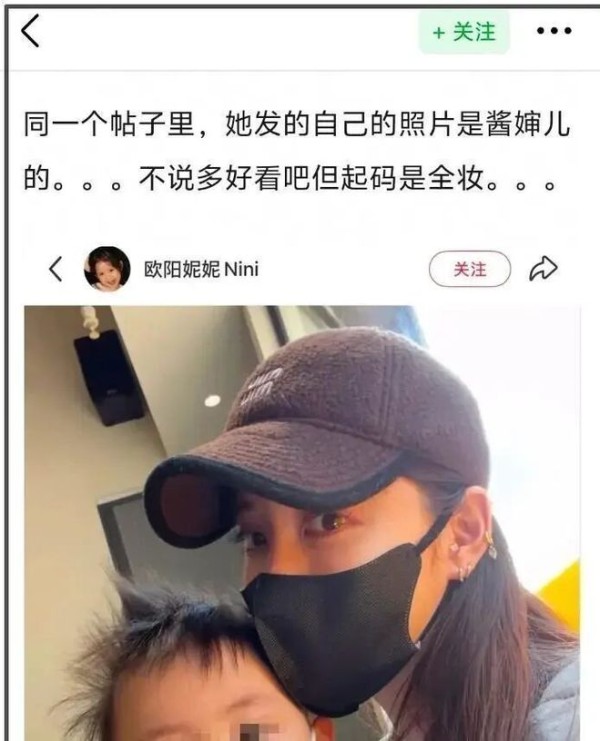The image size is (600, 741).
Task: Go back using the top arrow
Action: click(31, 32)
